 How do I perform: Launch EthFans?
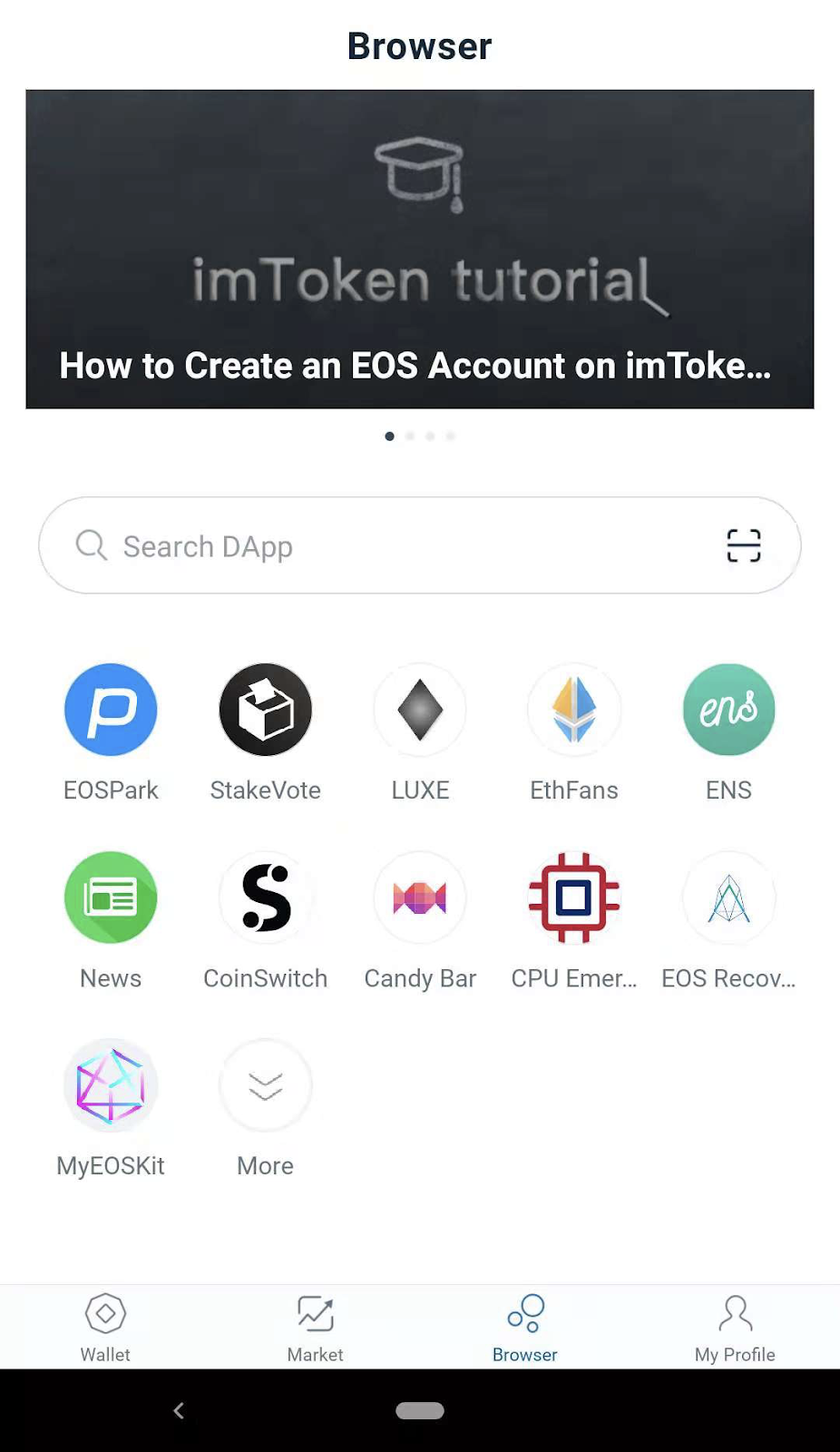point(574,710)
